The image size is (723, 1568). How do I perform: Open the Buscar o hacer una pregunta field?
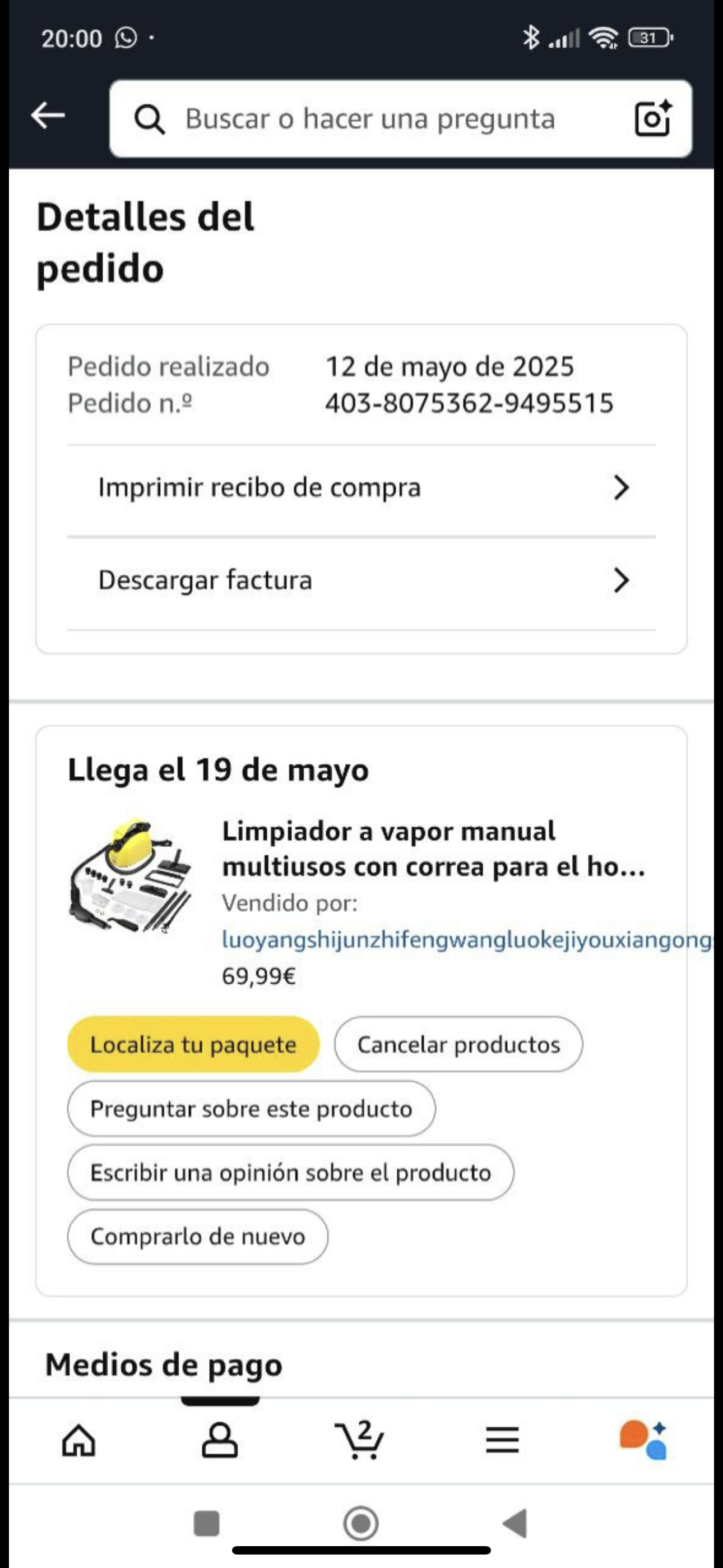pyautogui.click(x=370, y=119)
